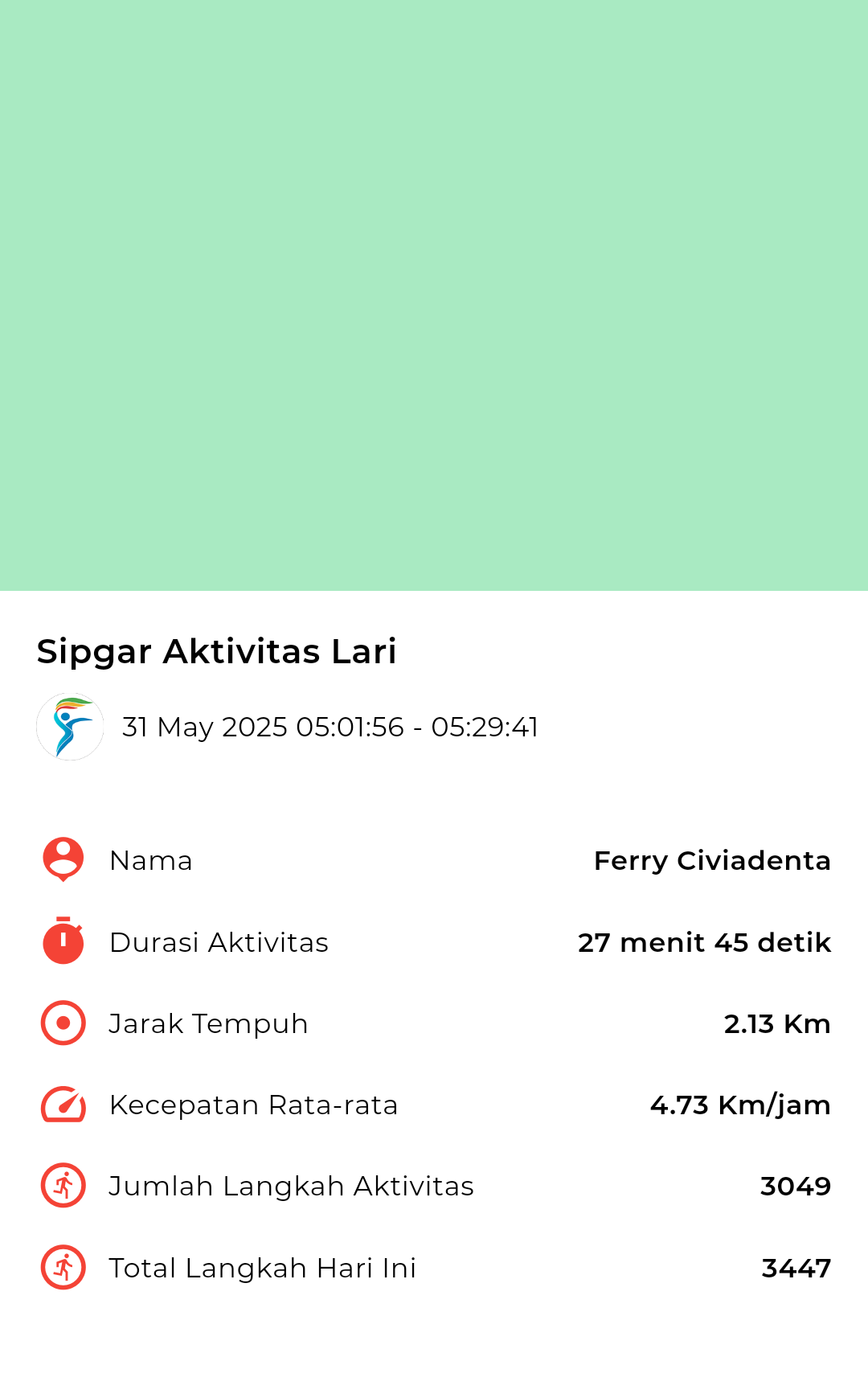This screenshot has width=868, height=1394.
Task: Select the Jarak Tempuh label
Action: [x=208, y=1023]
